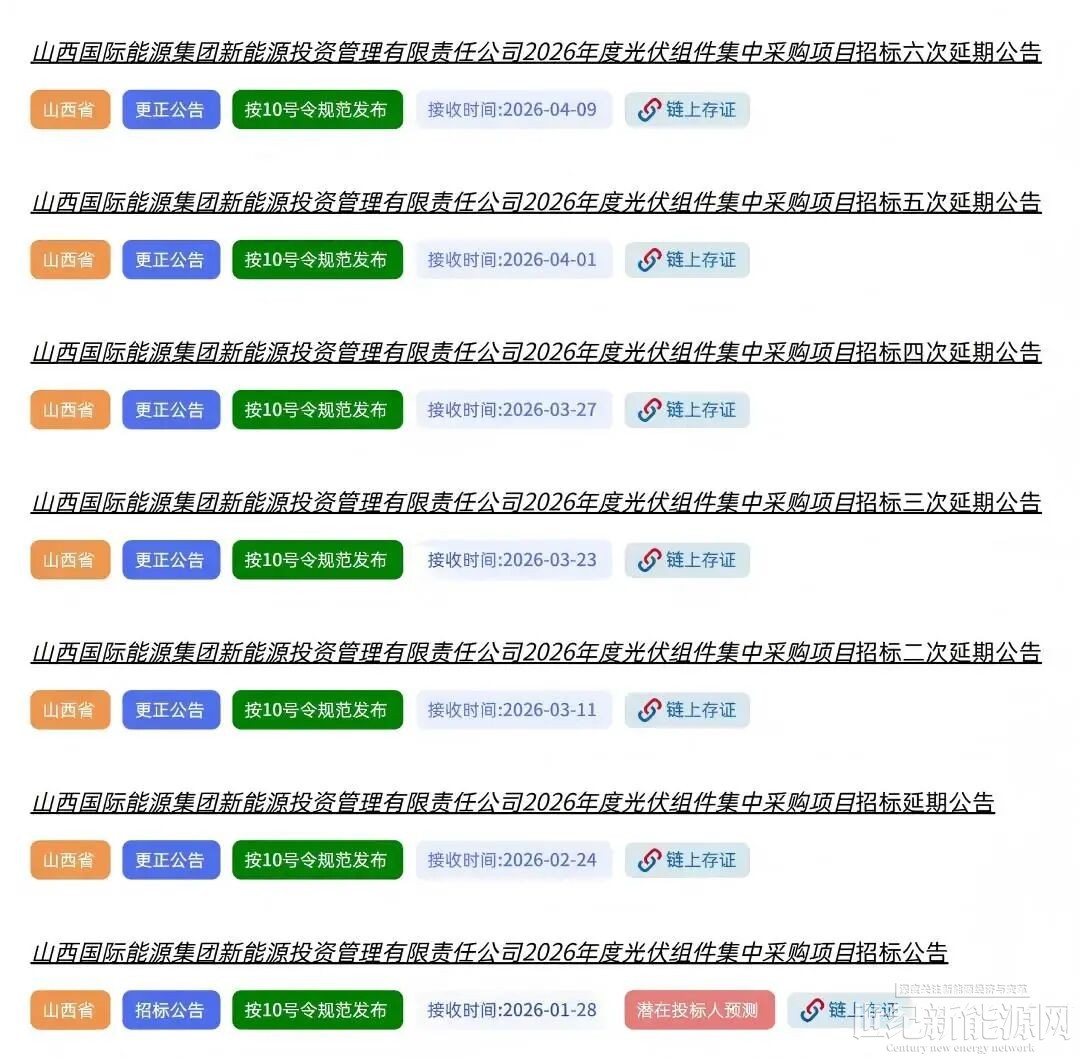
Task: Open the 招标延期公告 link received 2026-02-24
Action: [x=513, y=802]
